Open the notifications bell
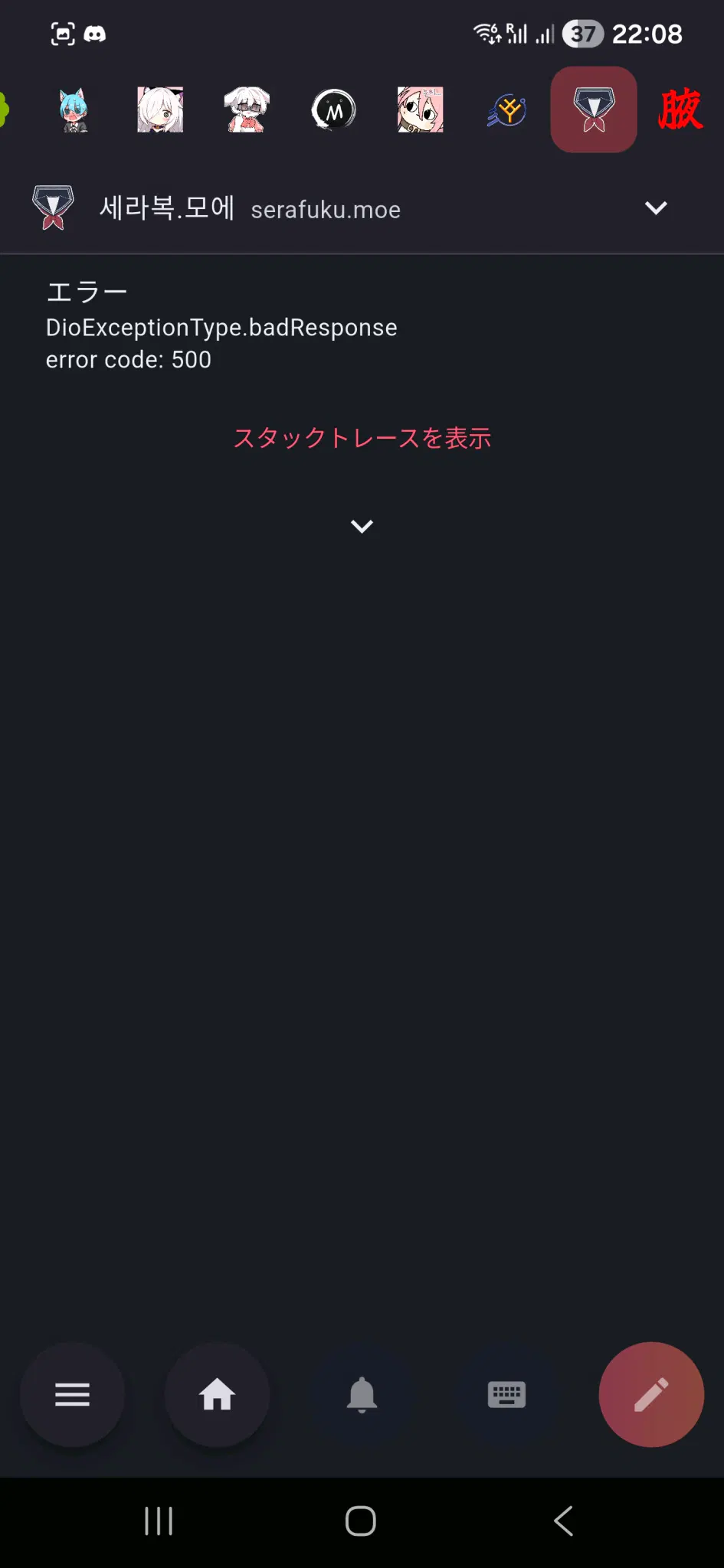Image resolution: width=724 pixels, height=1568 pixels. click(362, 1394)
